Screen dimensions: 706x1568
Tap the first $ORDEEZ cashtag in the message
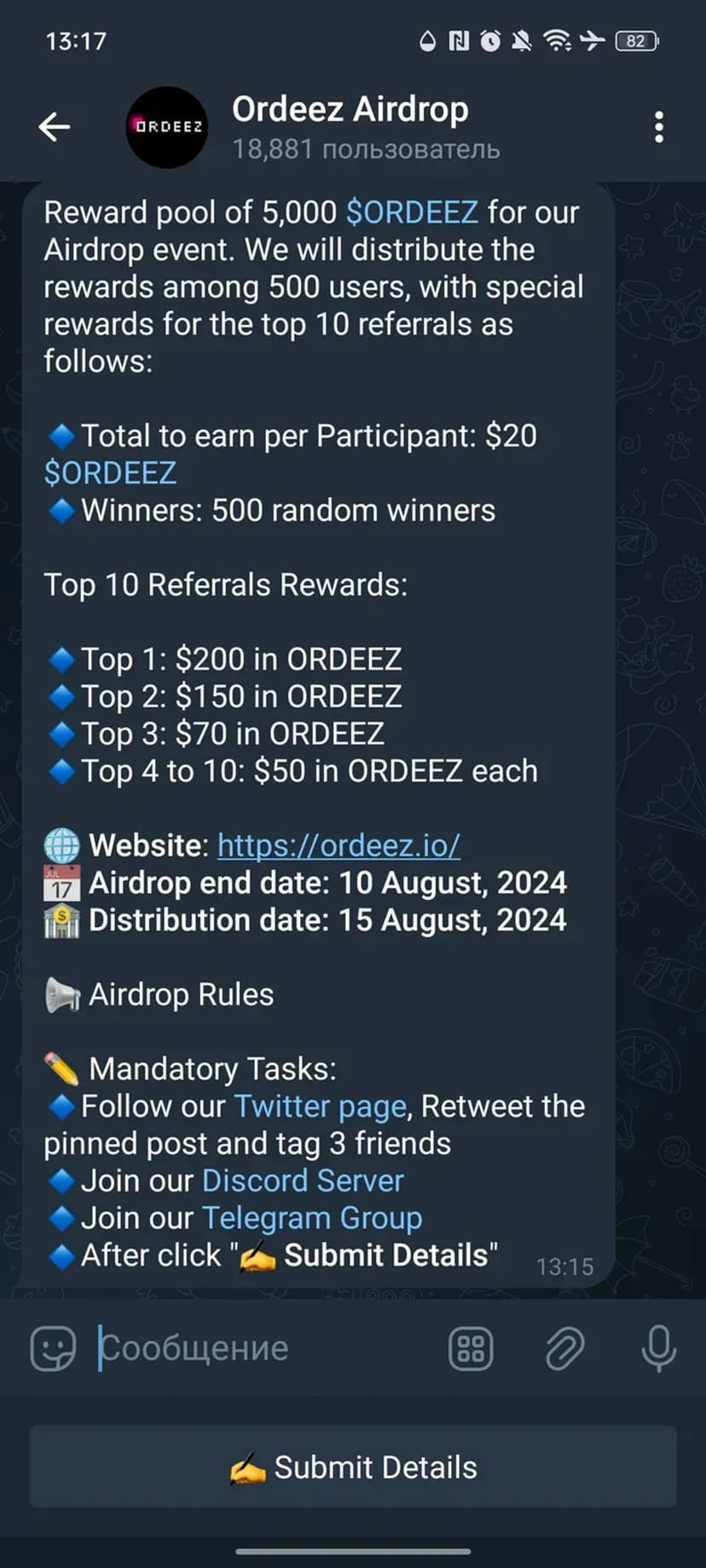[412, 212]
